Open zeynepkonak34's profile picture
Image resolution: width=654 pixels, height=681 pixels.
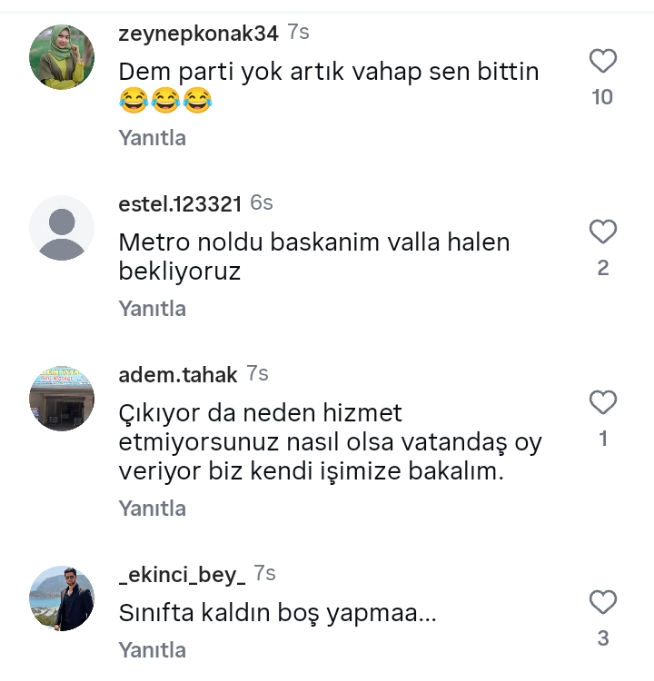62,57
